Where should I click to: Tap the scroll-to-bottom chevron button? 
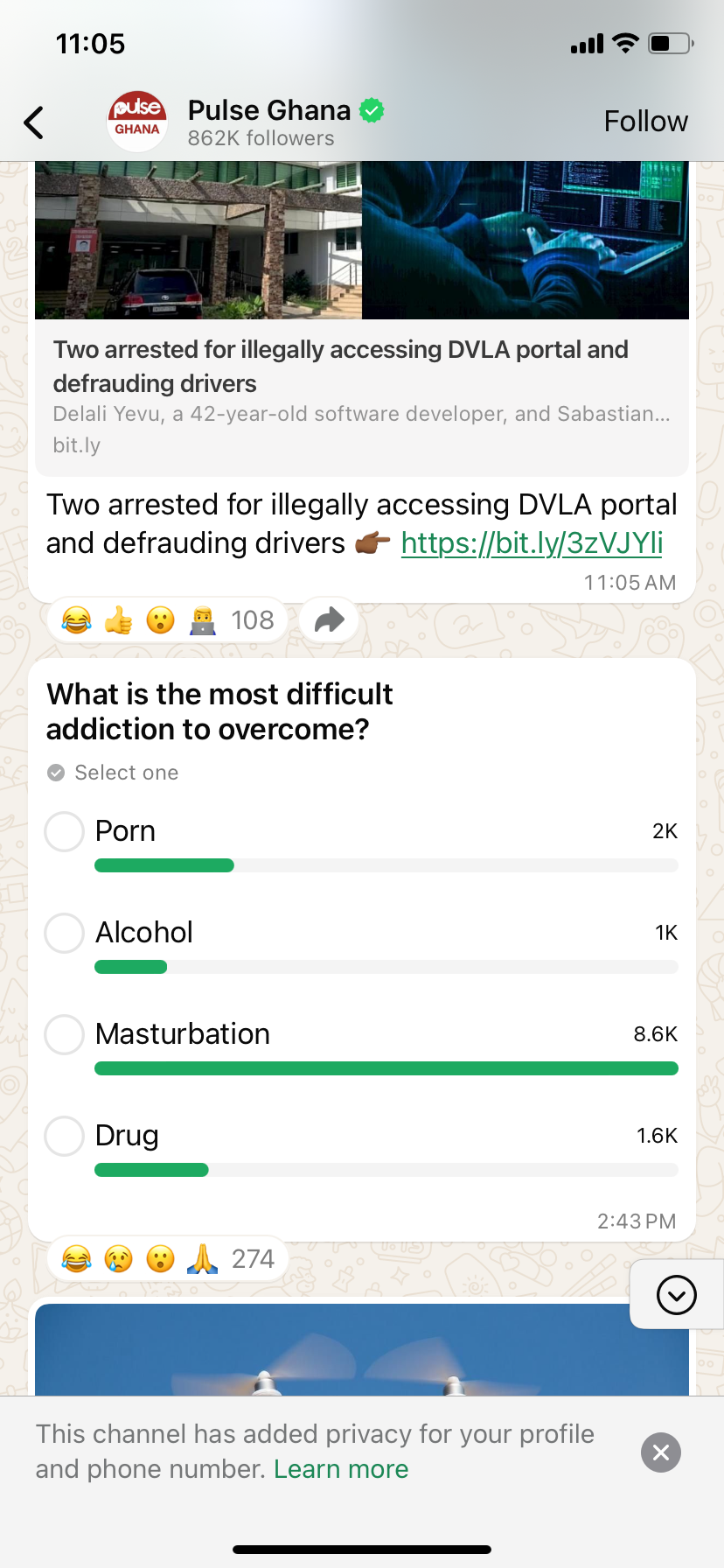[675, 1294]
